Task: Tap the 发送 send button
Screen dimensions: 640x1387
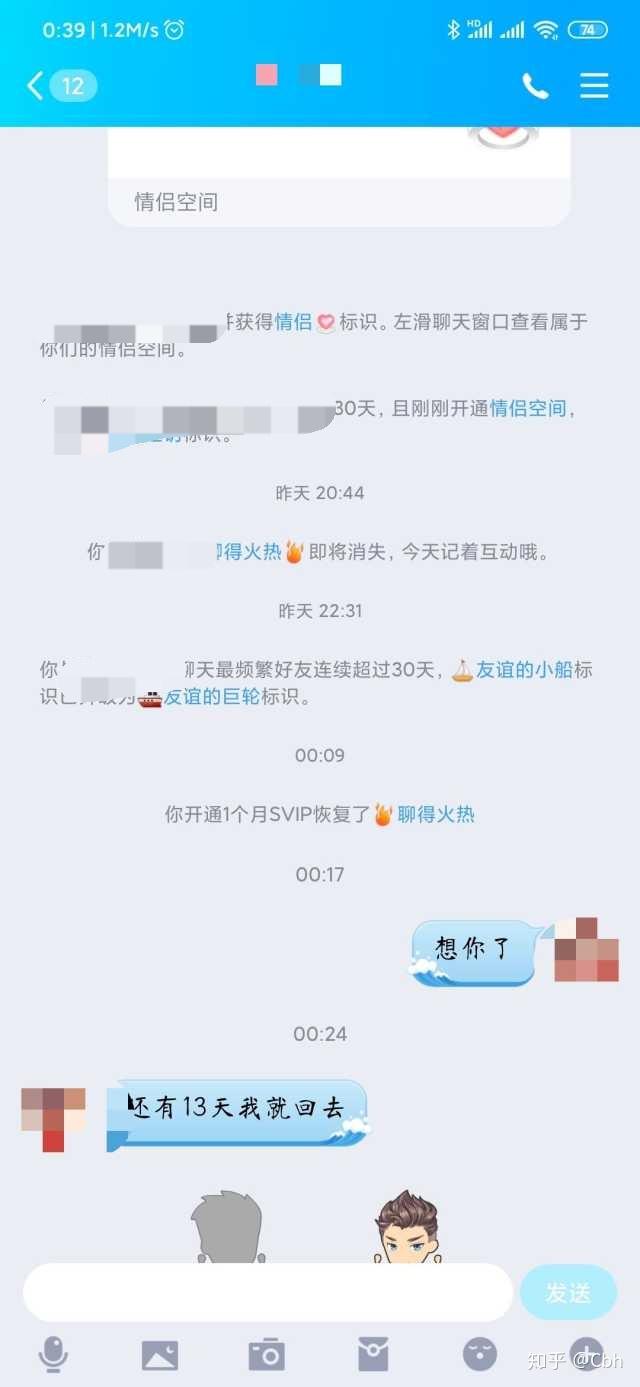Action: pos(568,1292)
